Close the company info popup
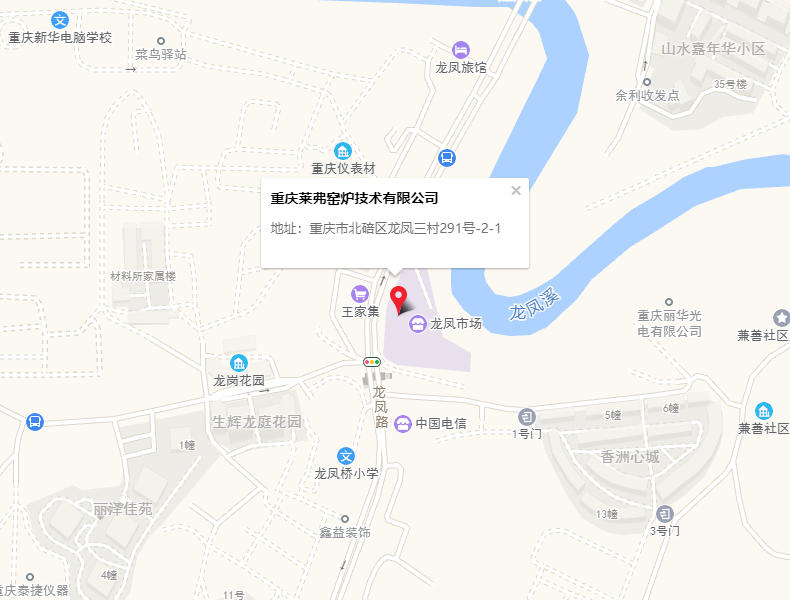790x600 pixels. [516, 190]
